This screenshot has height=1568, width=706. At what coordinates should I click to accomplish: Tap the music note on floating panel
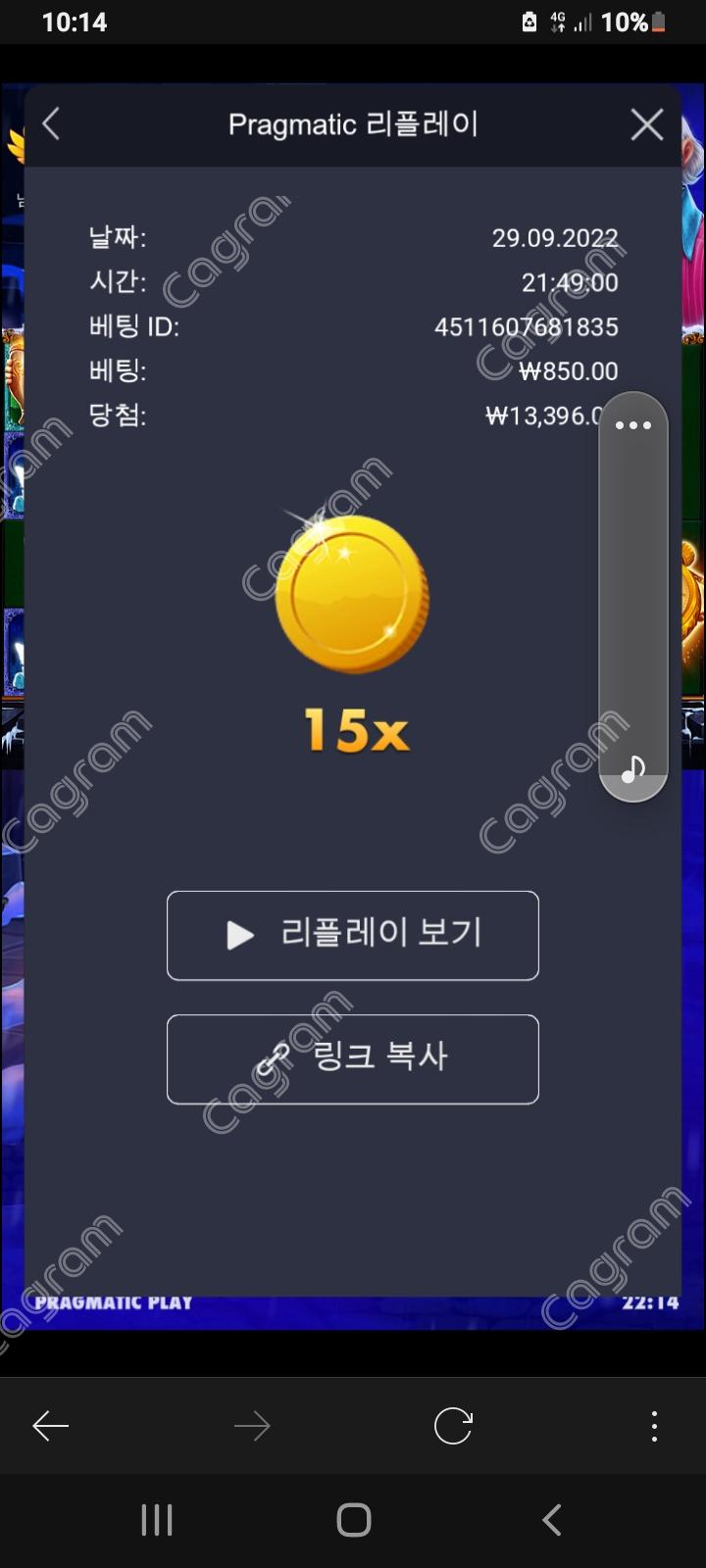point(633,768)
